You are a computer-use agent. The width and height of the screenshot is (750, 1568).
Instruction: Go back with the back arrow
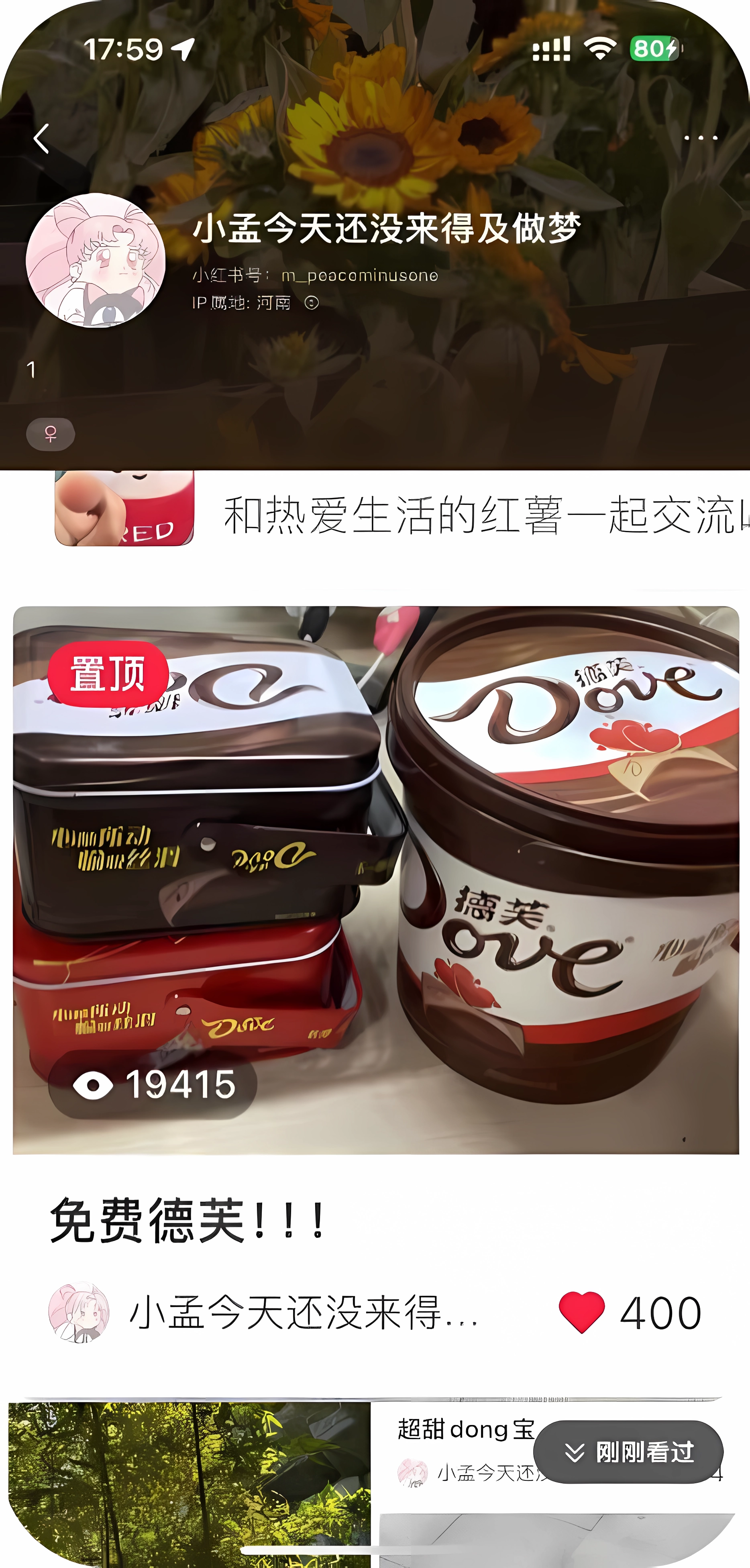pos(41,139)
